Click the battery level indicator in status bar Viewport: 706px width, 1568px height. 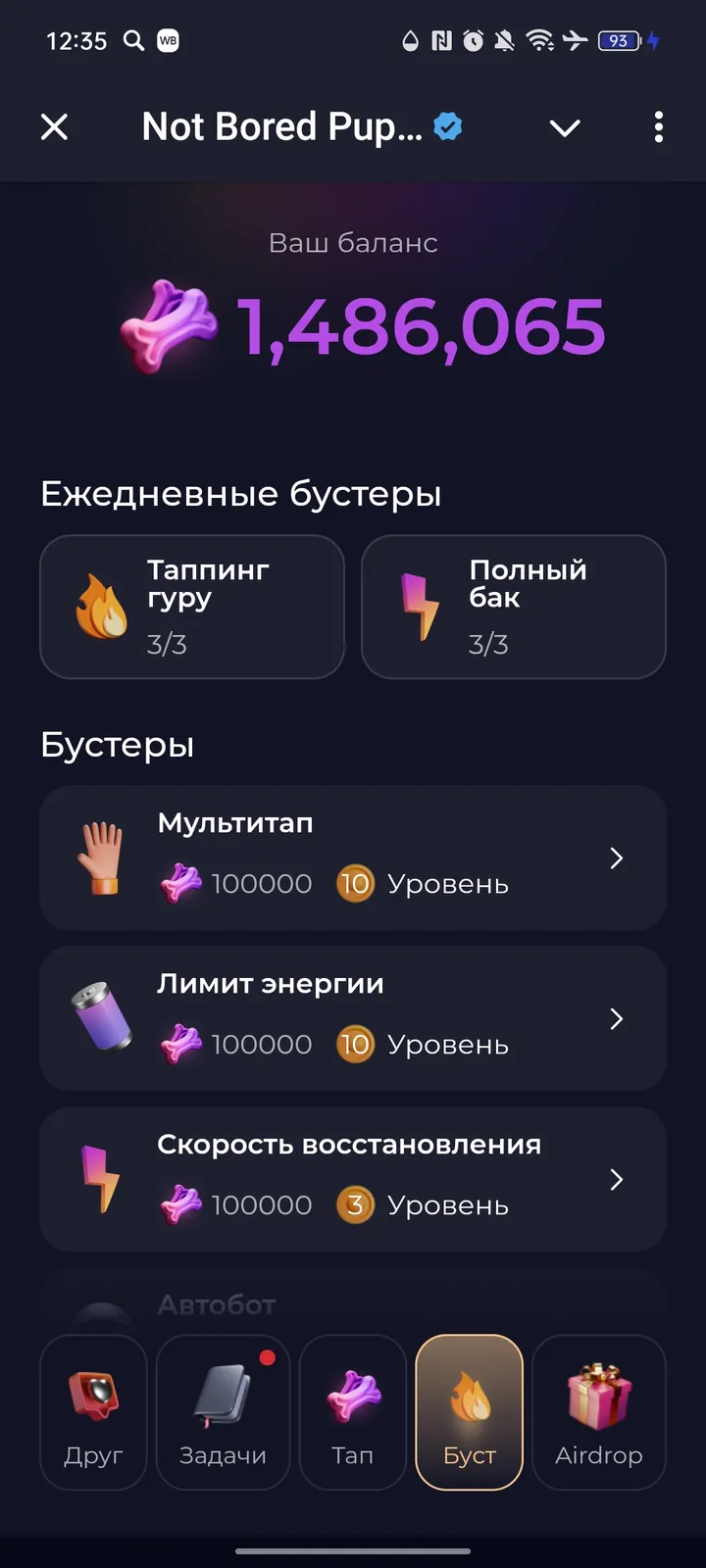tap(619, 41)
